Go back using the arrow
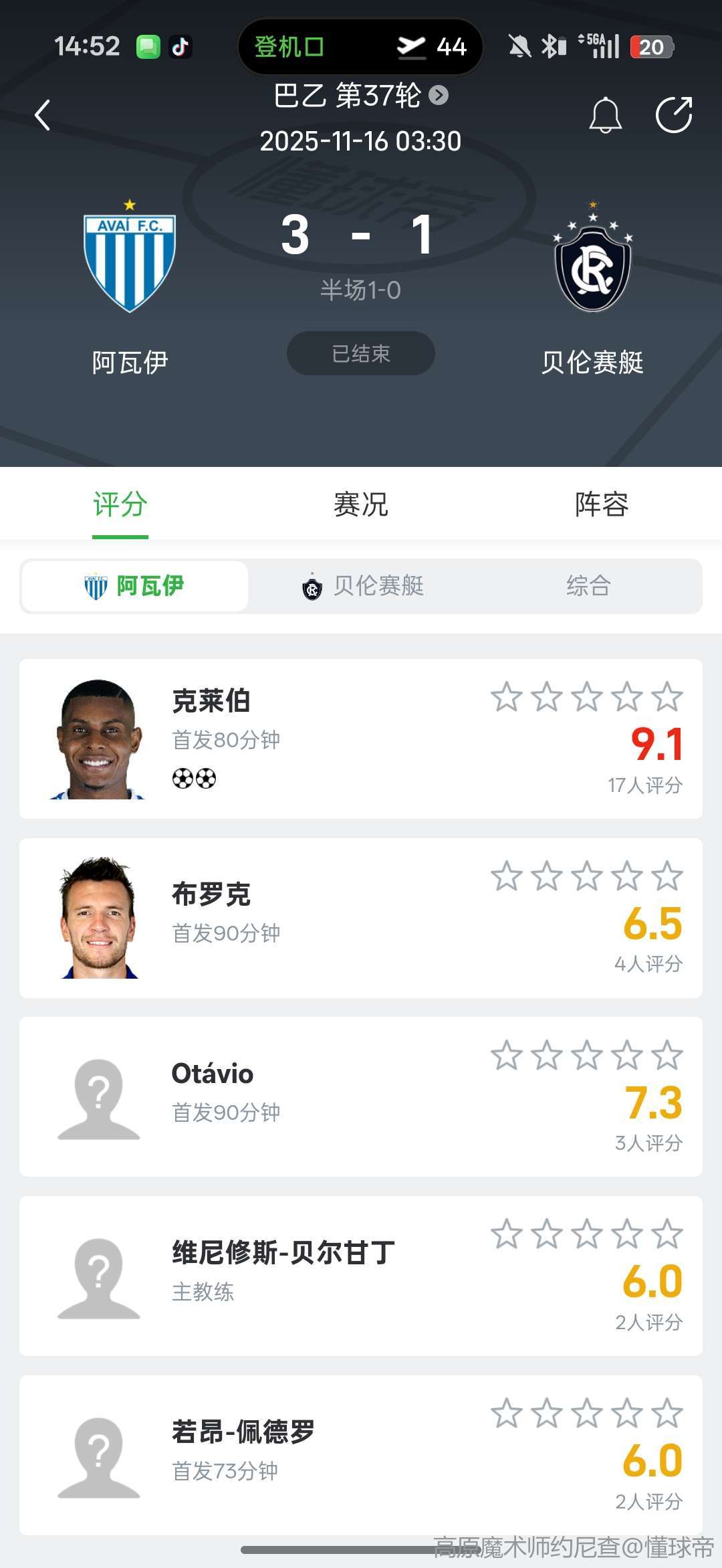The width and height of the screenshot is (722, 1568). [43, 115]
